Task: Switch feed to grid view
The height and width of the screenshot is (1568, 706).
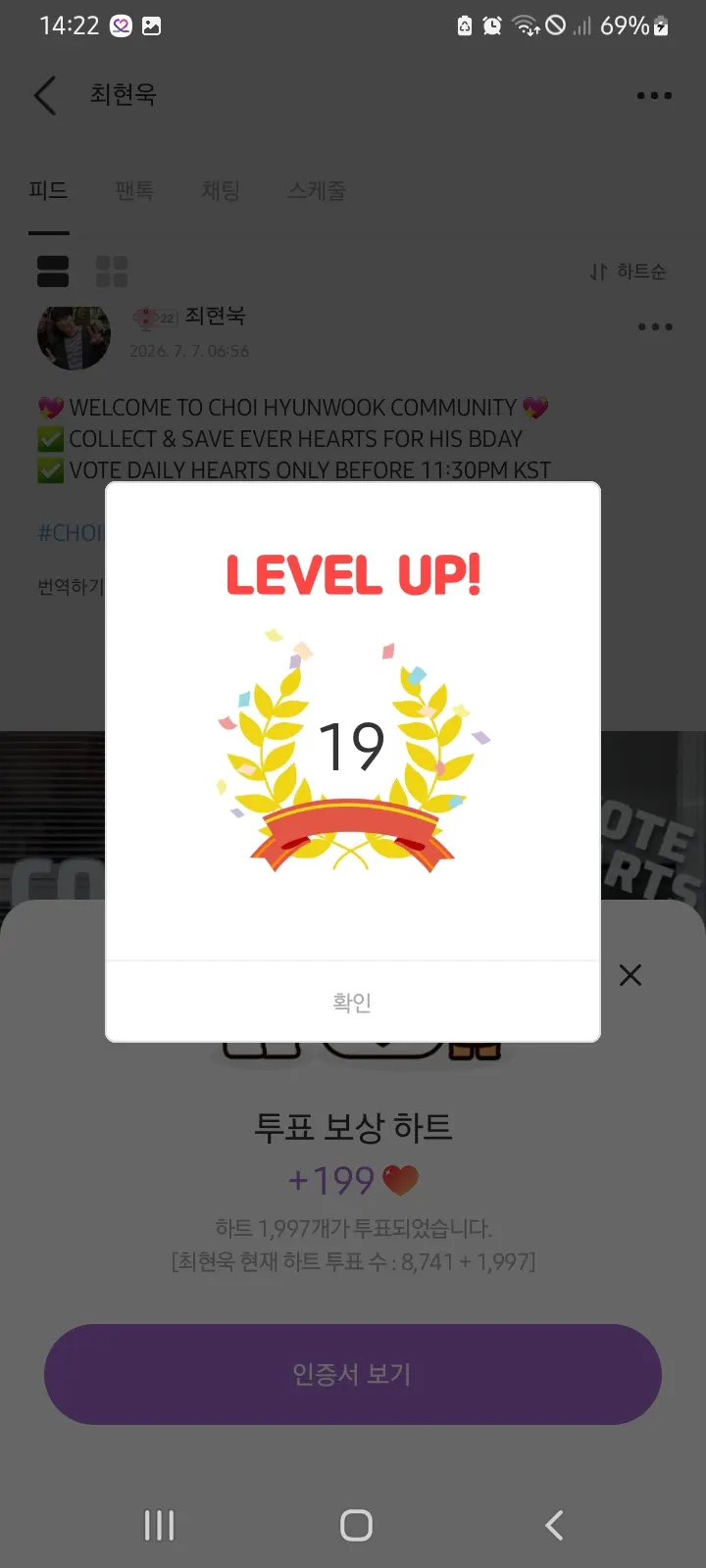Action: 112,271
